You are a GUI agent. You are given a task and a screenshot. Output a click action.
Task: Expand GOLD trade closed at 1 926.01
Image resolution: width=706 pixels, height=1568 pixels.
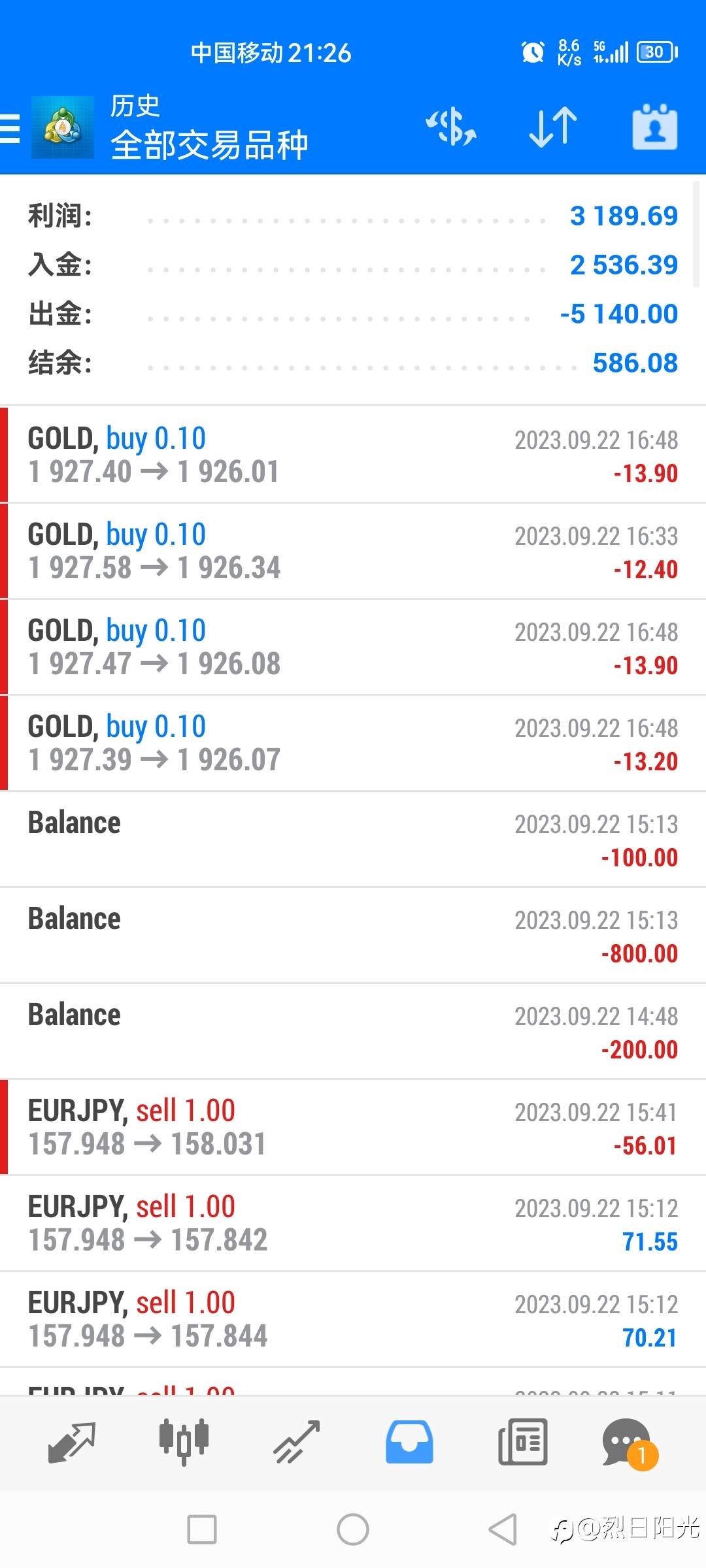coord(353,455)
